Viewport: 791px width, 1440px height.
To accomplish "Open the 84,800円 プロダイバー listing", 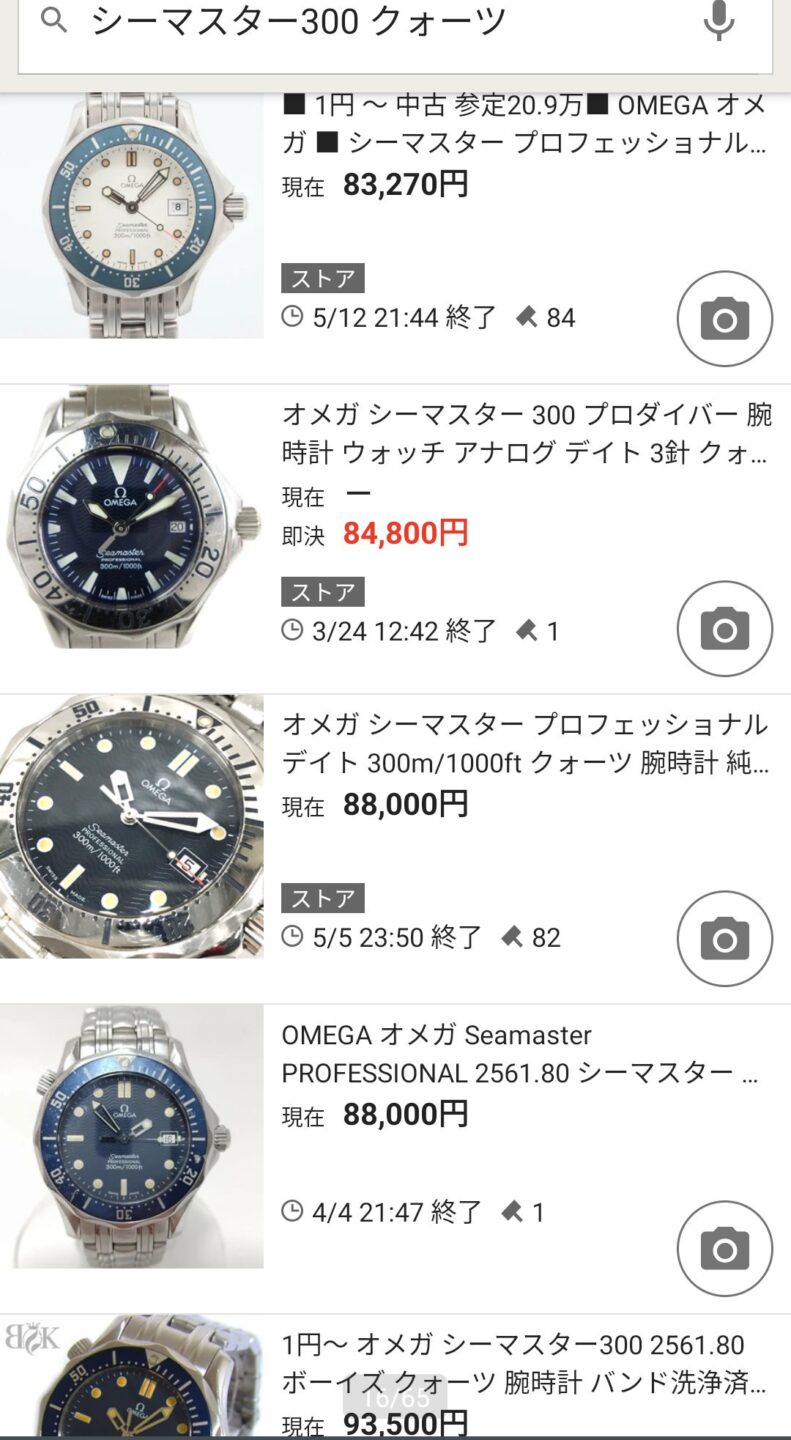I will (x=525, y=434).
